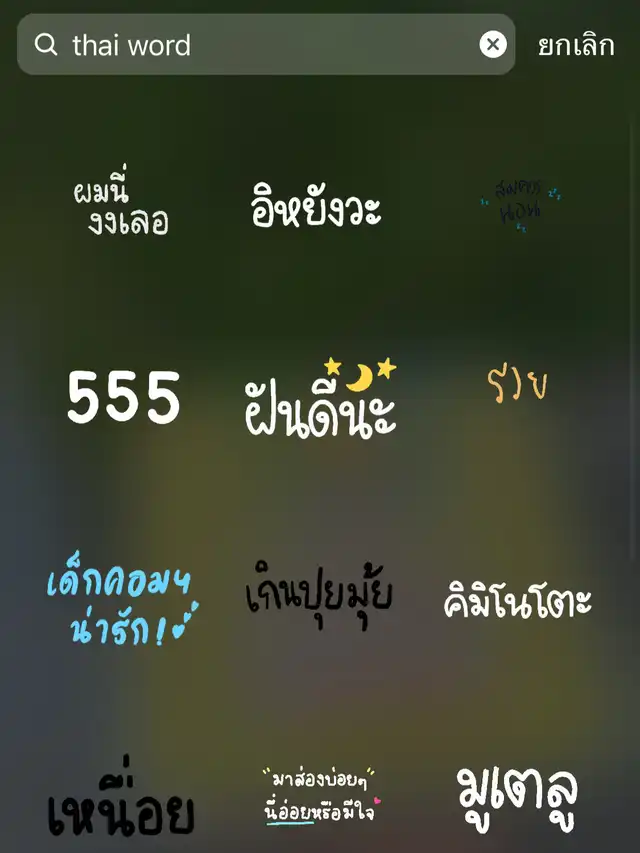Viewport: 640px width, 853px height.
Task: Select the ผมนี่งงเลย sticker
Action: 121,208
